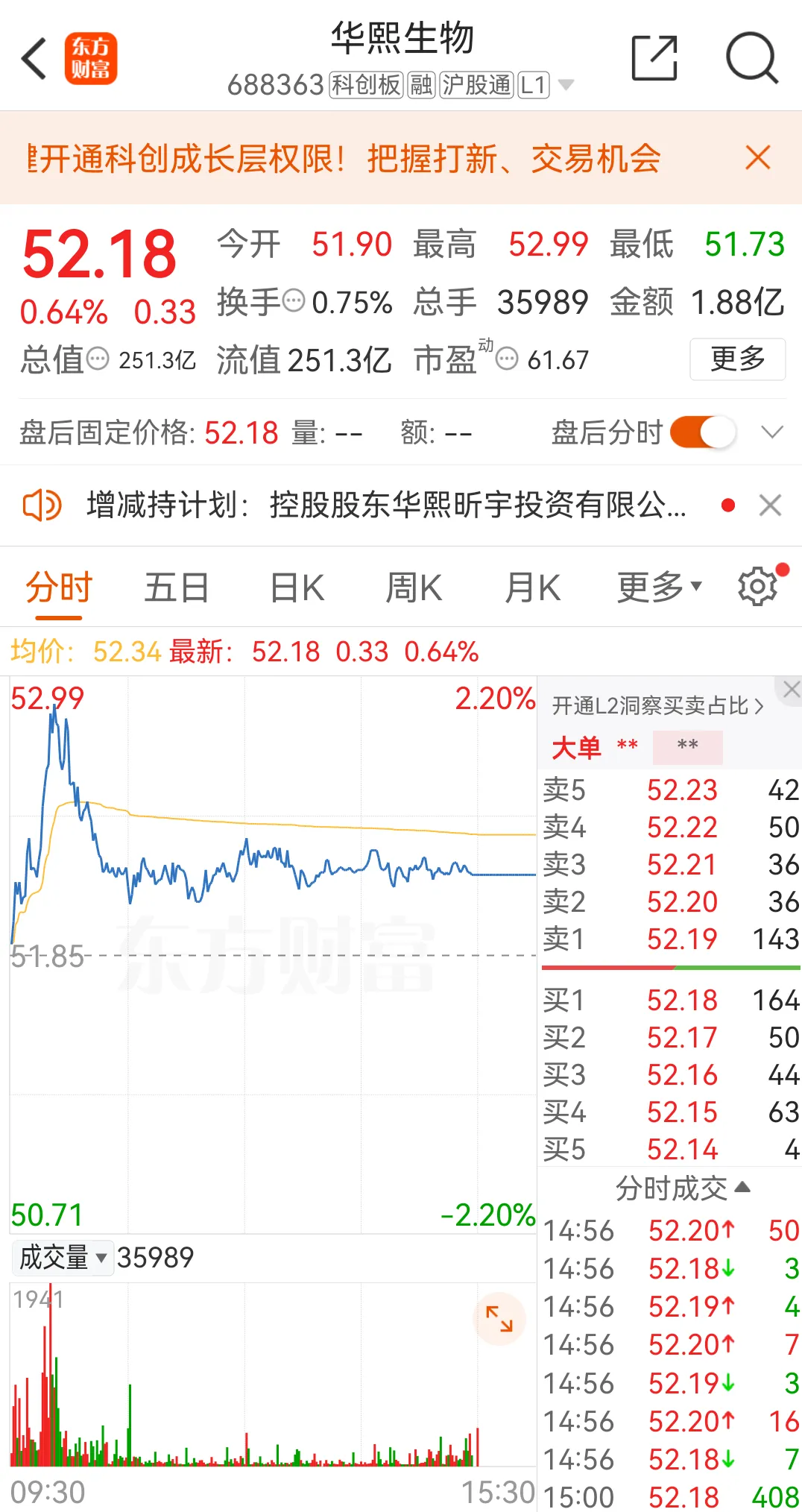Switch to the 五日 chart tab
802x1512 pixels.
click(177, 588)
